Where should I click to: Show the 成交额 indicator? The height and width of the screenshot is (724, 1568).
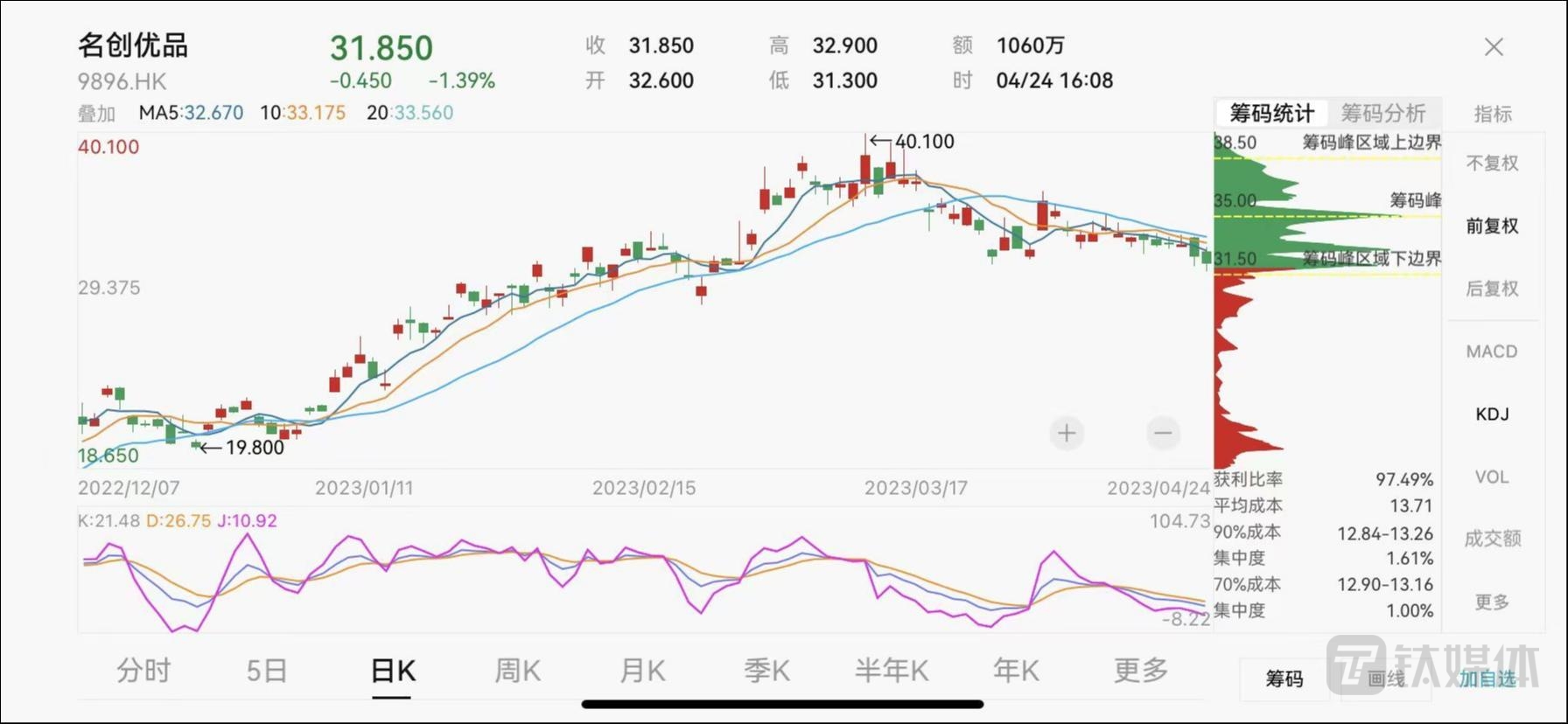[1492, 539]
